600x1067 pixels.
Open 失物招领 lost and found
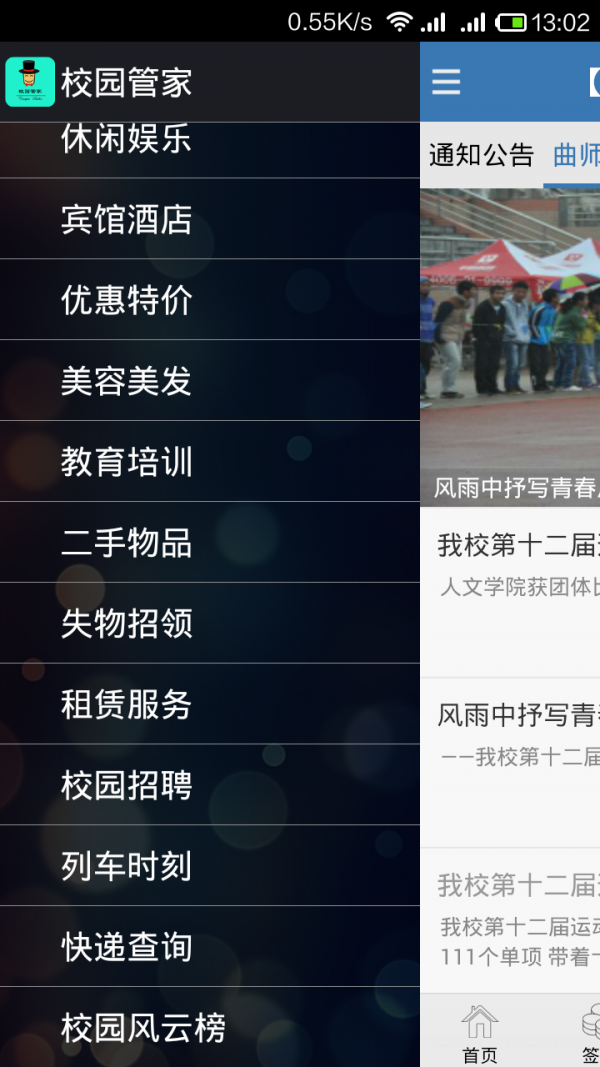(x=126, y=624)
